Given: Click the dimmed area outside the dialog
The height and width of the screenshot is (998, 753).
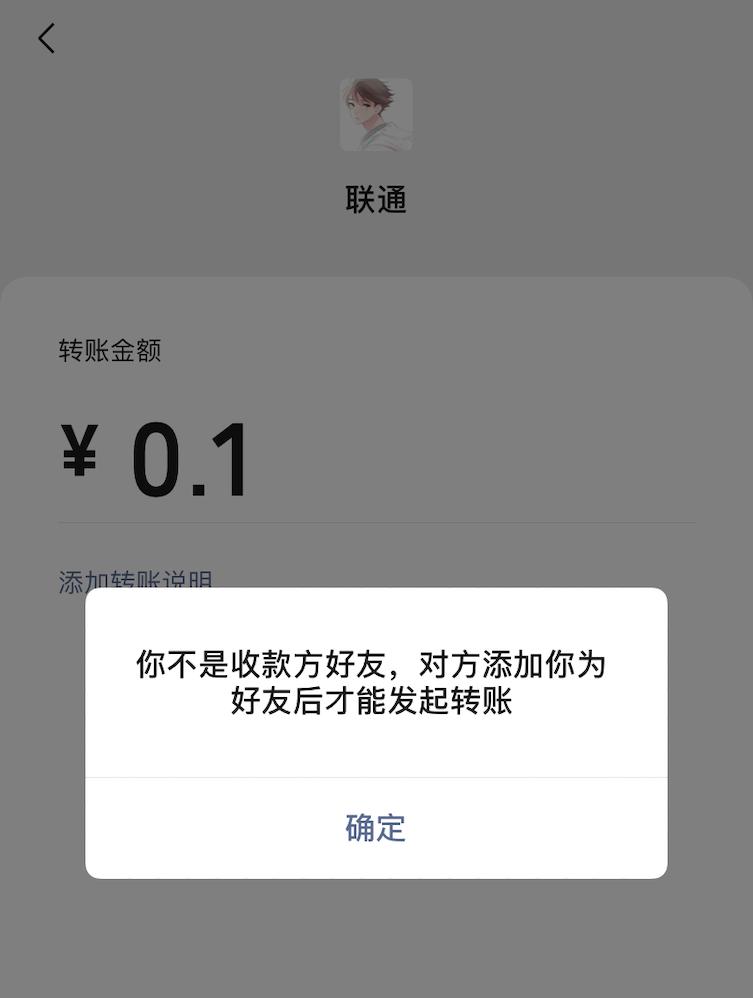Looking at the screenshot, I should tap(376, 940).
